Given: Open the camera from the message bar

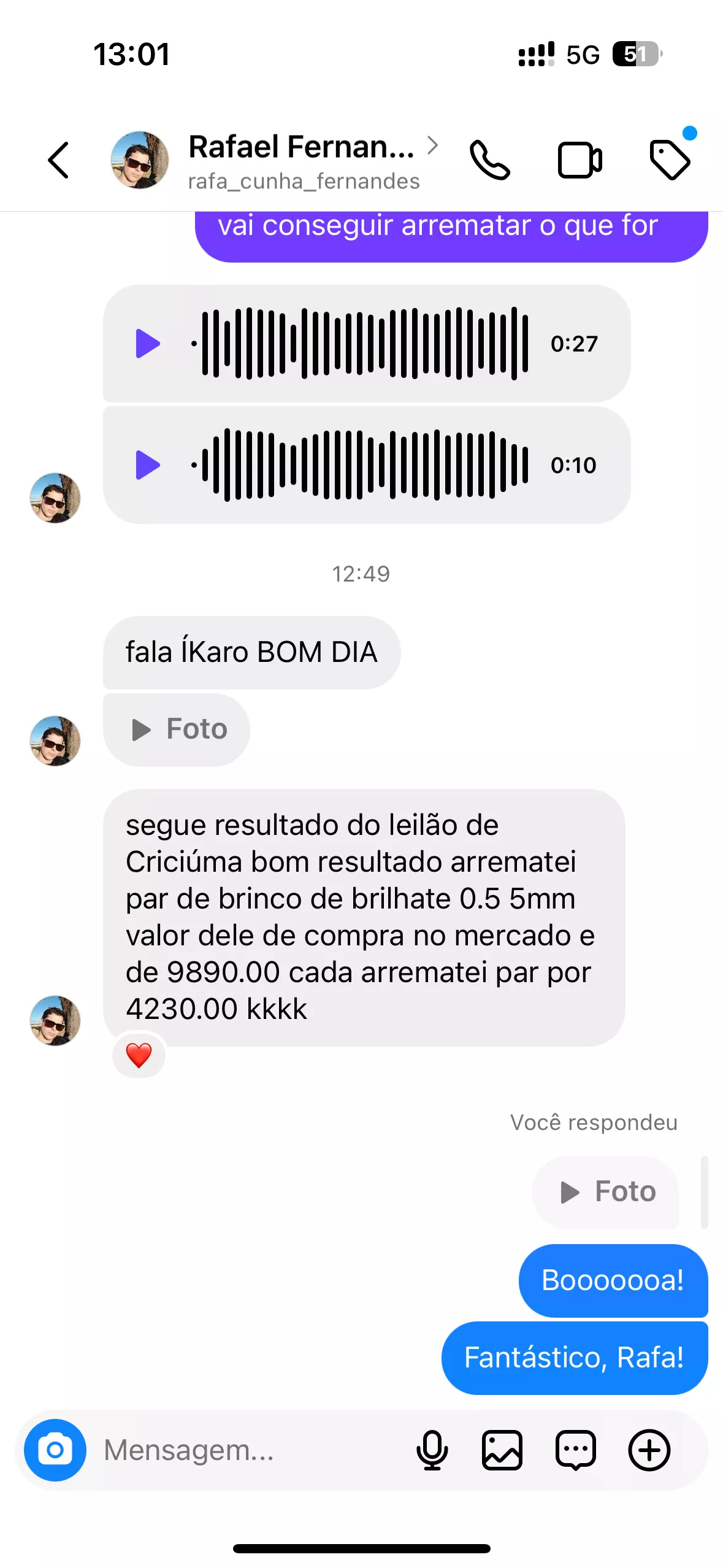Looking at the screenshot, I should click(x=55, y=1450).
